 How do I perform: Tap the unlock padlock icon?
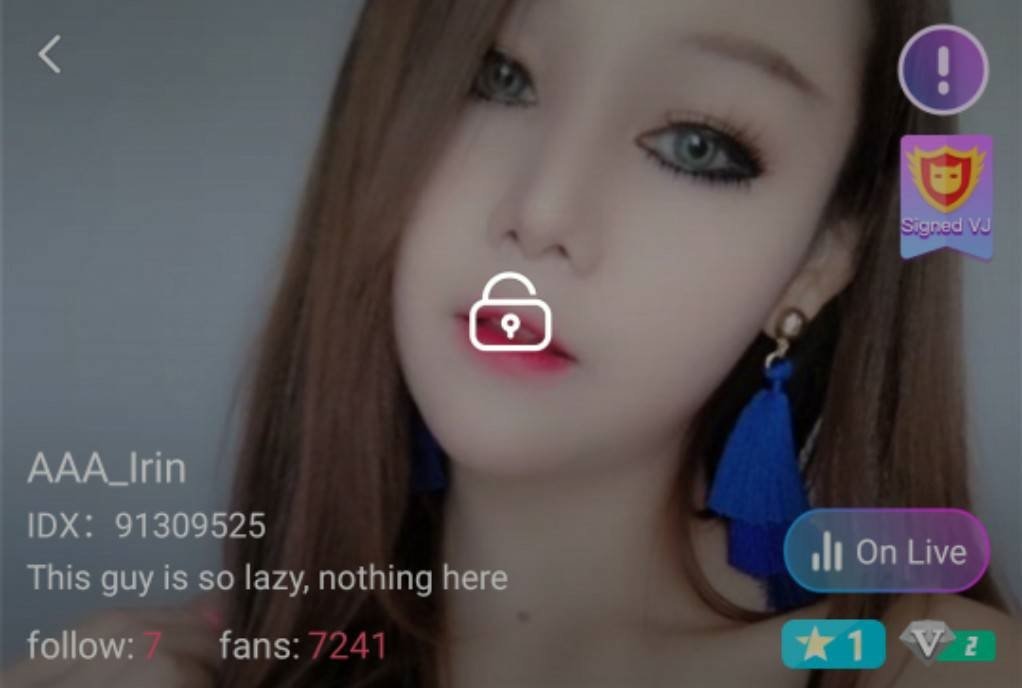tap(510, 312)
